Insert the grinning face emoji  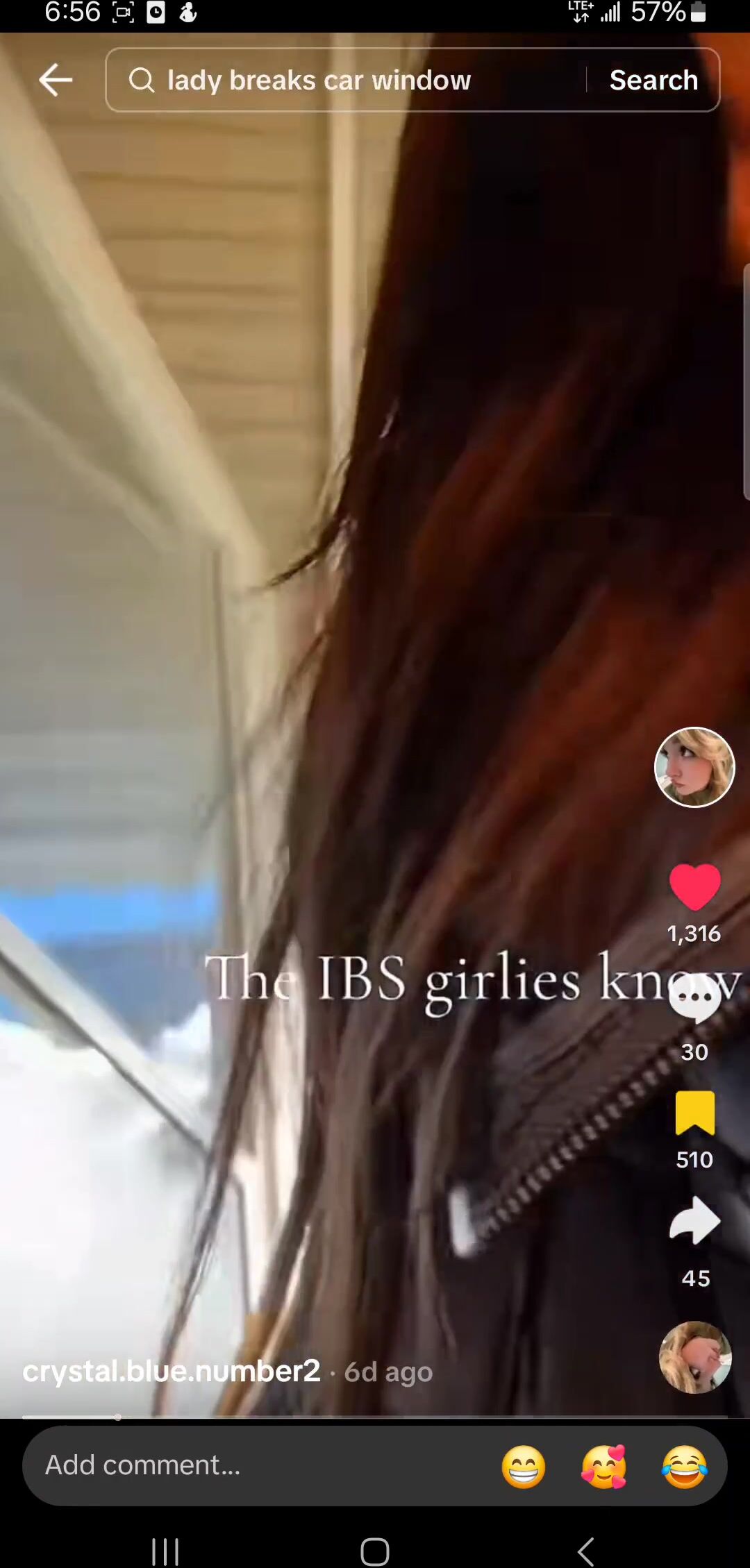pos(524,1466)
